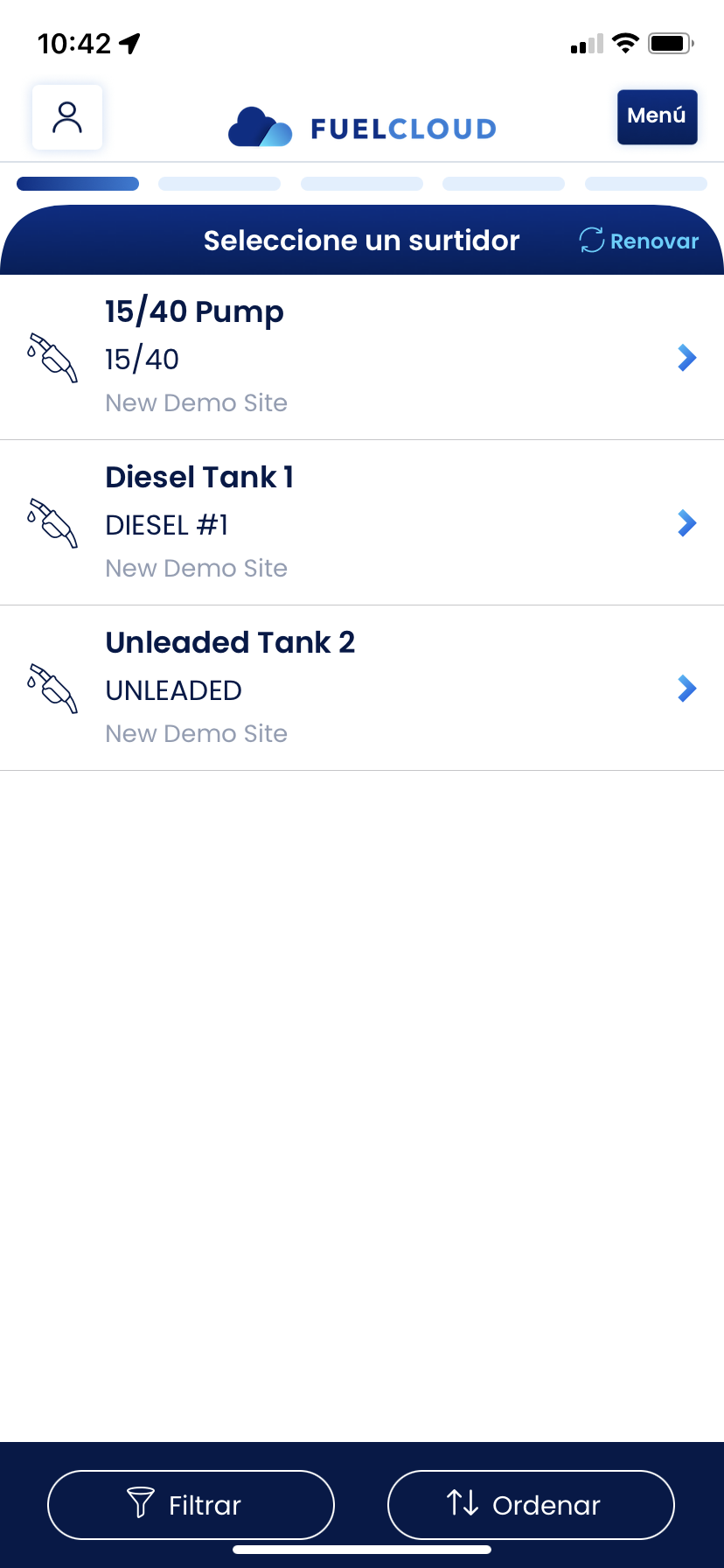The image size is (724, 1568).
Task: Click the FuelCloud cloud logo
Action: tap(258, 127)
